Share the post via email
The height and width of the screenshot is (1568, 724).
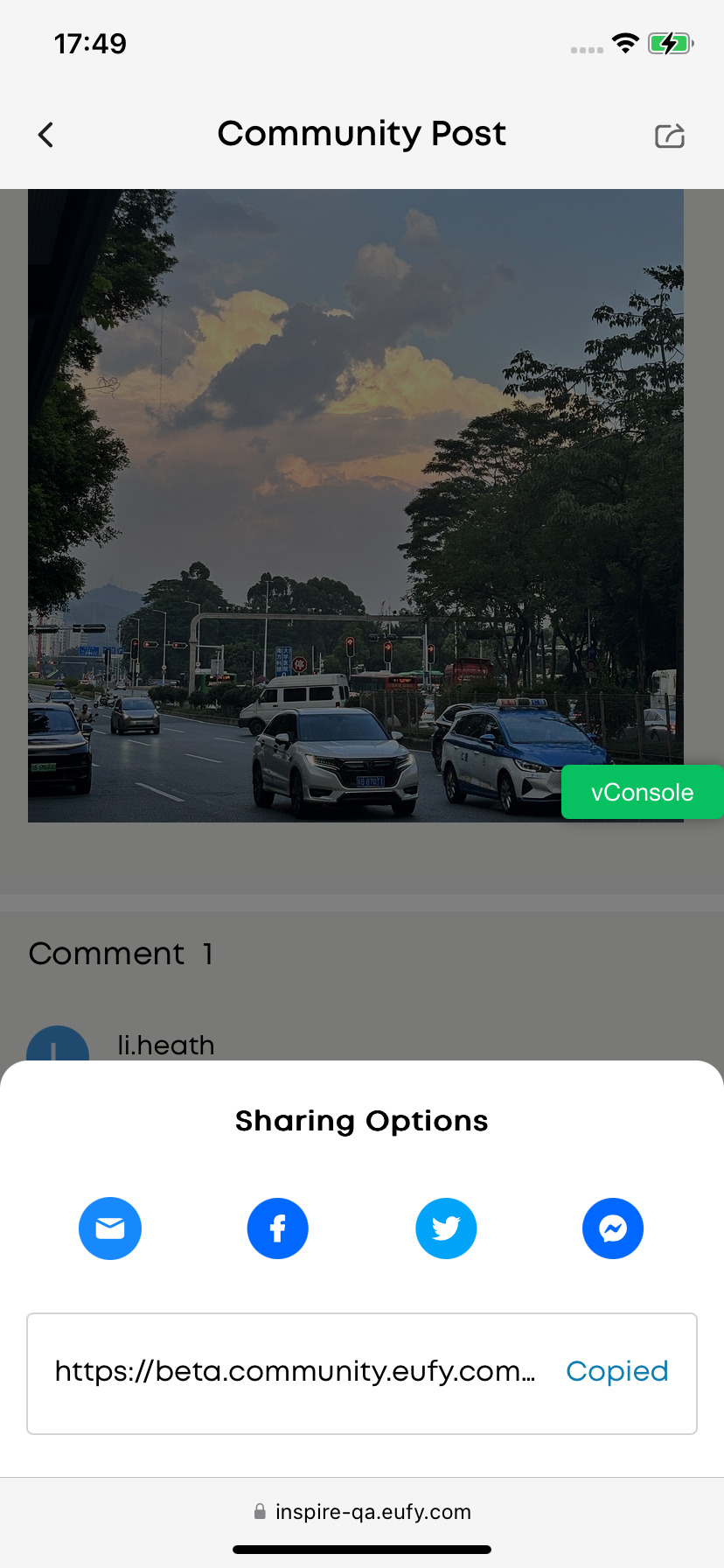pos(110,1228)
